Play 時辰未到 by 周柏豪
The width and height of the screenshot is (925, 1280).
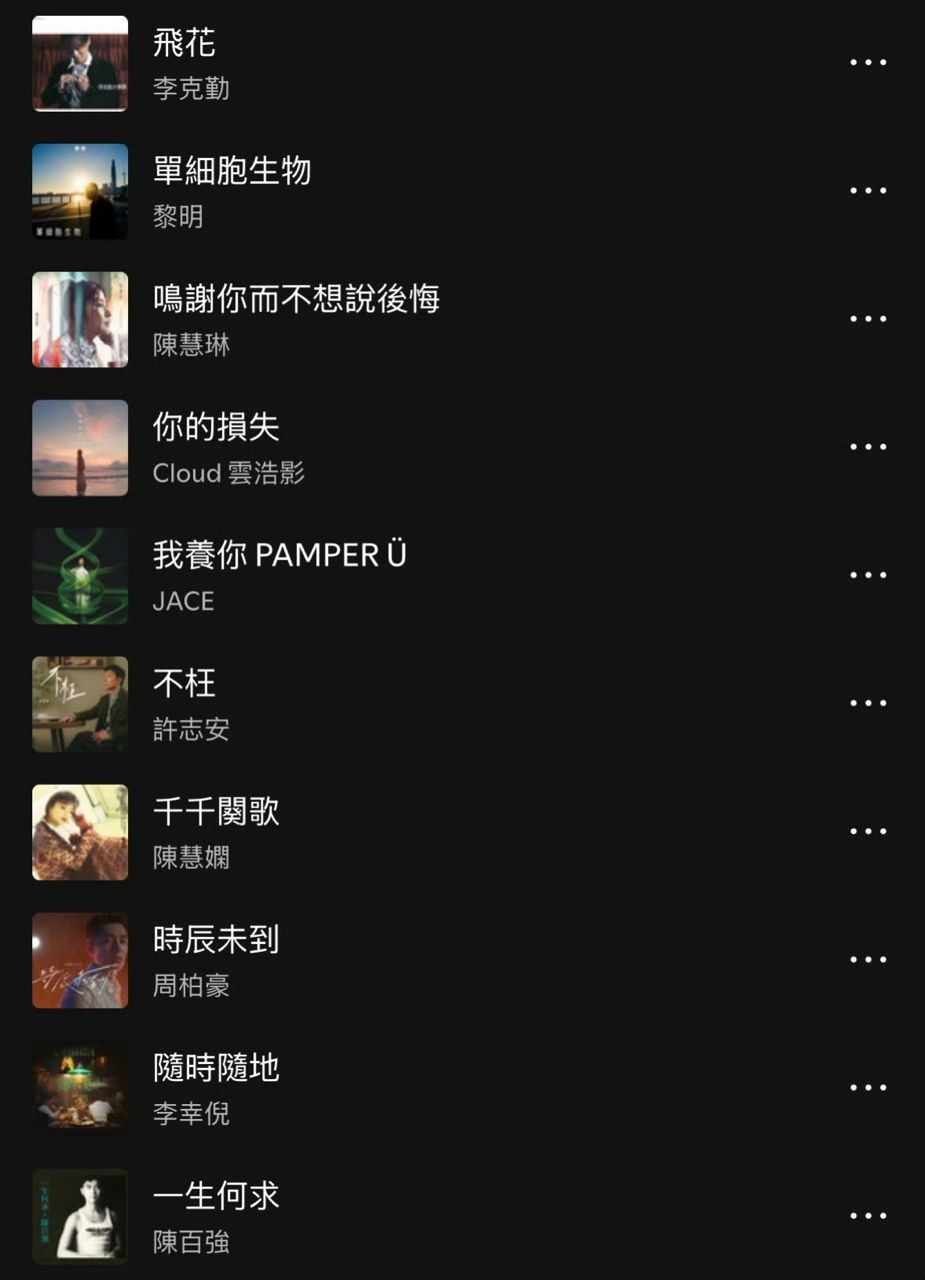pos(216,940)
